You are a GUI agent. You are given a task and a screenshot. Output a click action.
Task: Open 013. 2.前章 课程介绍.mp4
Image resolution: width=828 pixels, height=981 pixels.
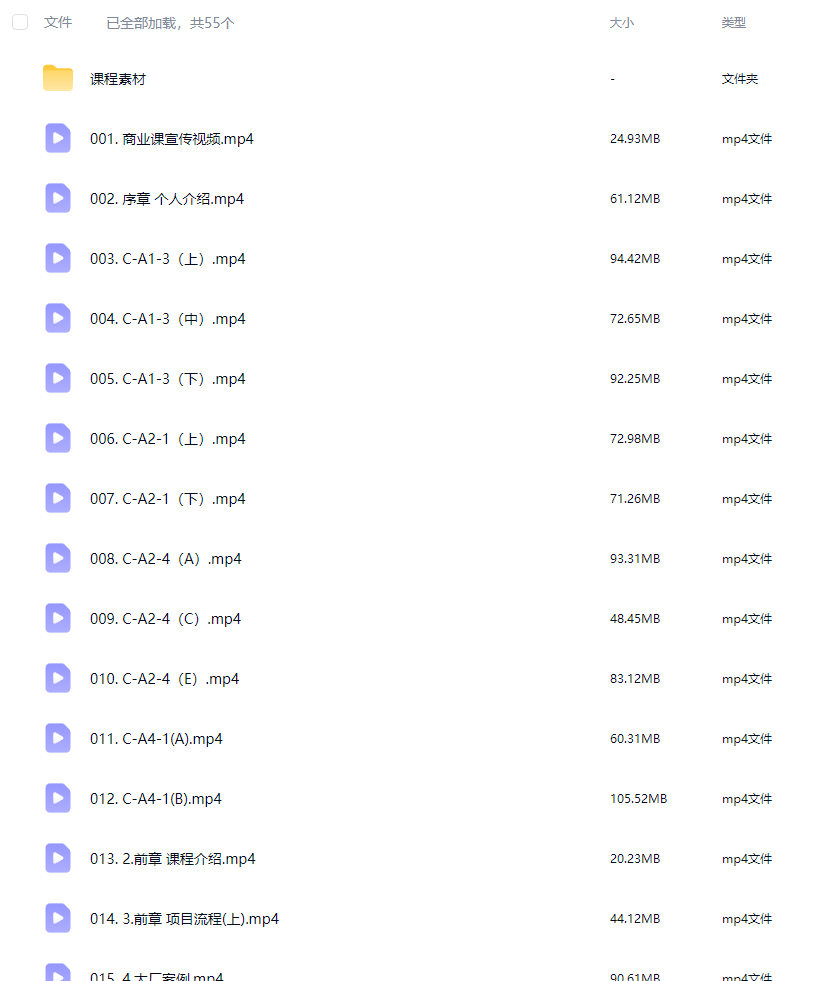coord(172,859)
